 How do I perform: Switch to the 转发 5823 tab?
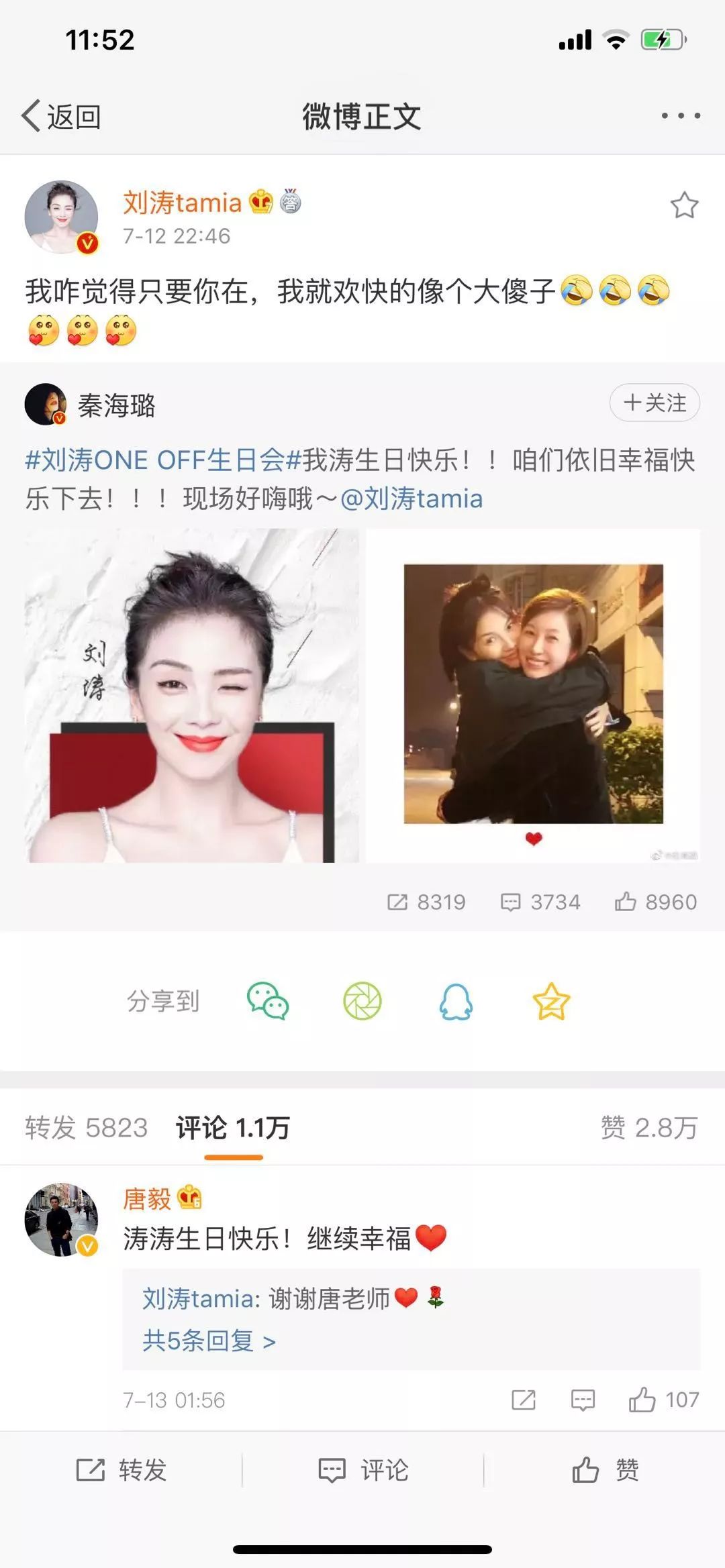pos(86,1128)
